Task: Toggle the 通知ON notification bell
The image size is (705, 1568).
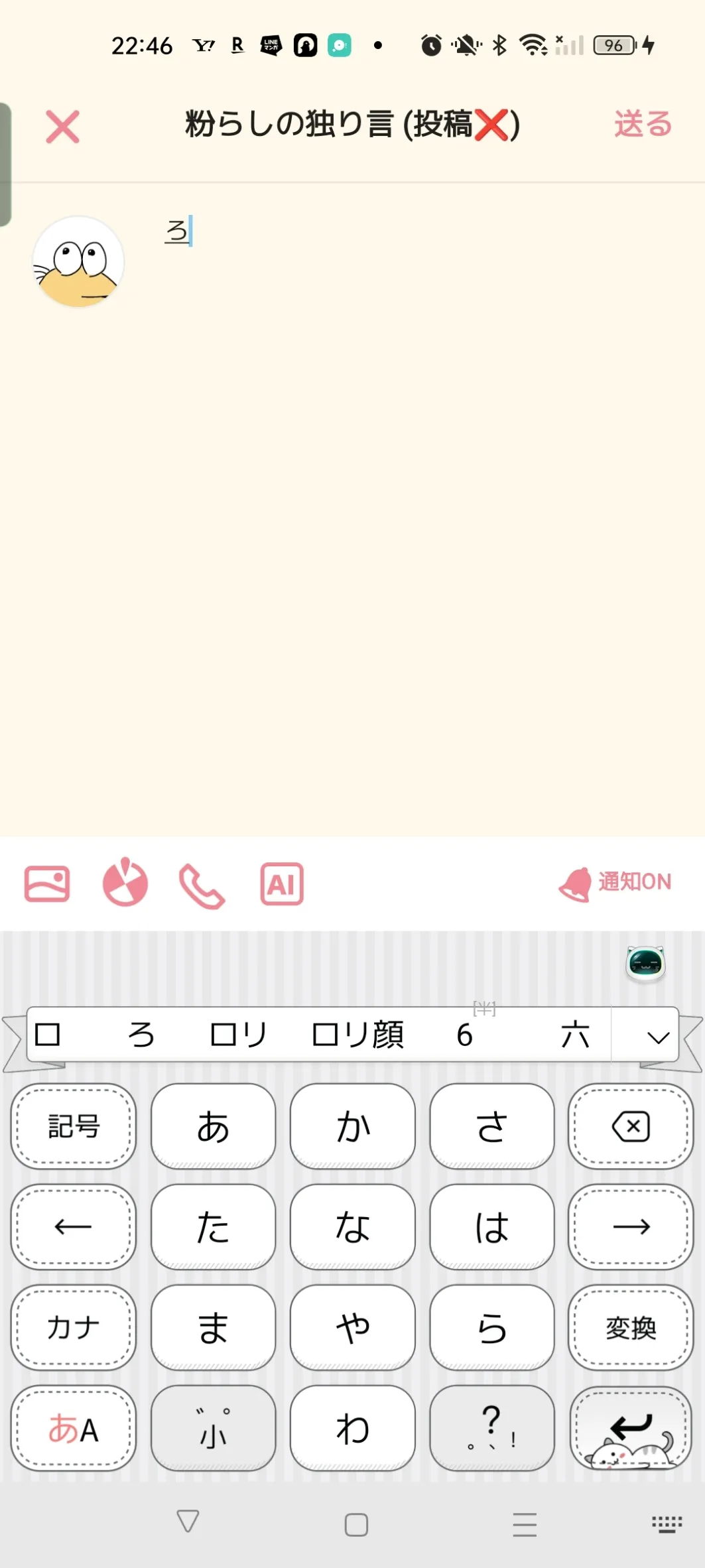Action: pyautogui.click(x=615, y=883)
